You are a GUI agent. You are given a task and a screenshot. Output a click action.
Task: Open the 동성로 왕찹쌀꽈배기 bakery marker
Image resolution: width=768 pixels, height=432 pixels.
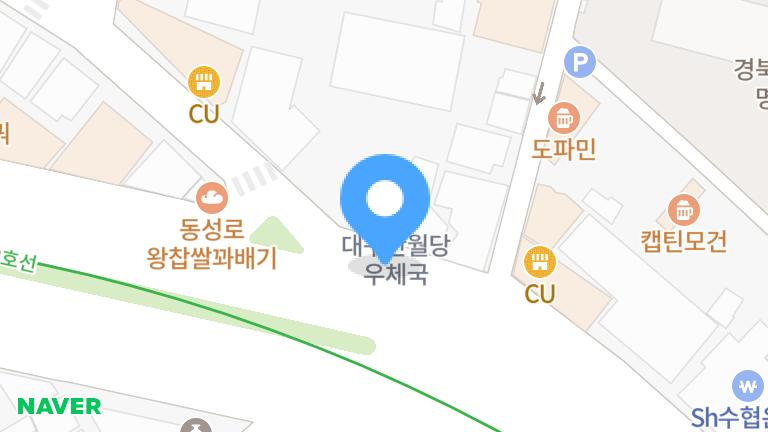(x=211, y=197)
